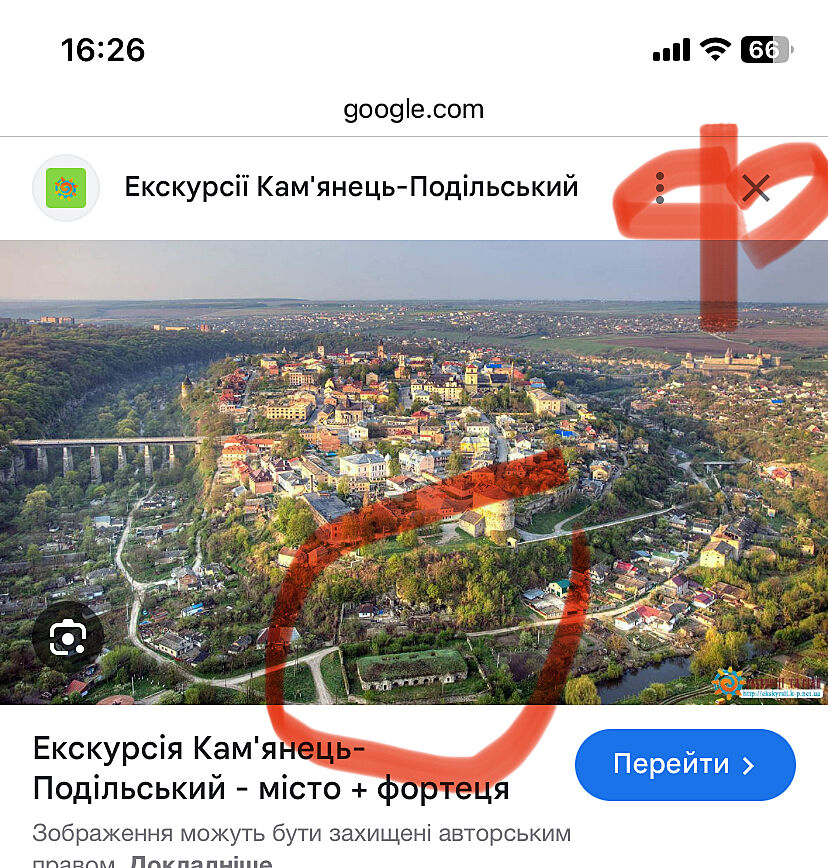Open the Екскурсія Кам'янець-Подільський page title
This screenshot has width=828, height=868.
tap(271, 769)
